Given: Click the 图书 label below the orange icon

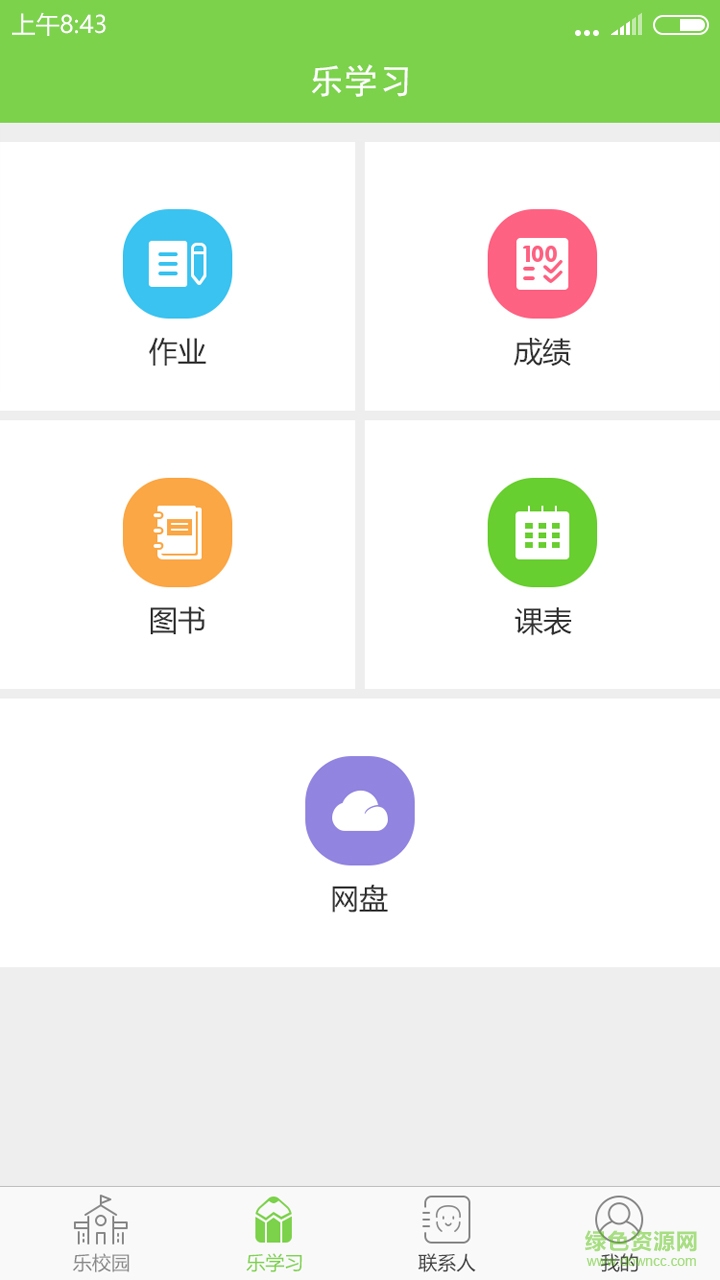Looking at the screenshot, I should click(x=177, y=621).
